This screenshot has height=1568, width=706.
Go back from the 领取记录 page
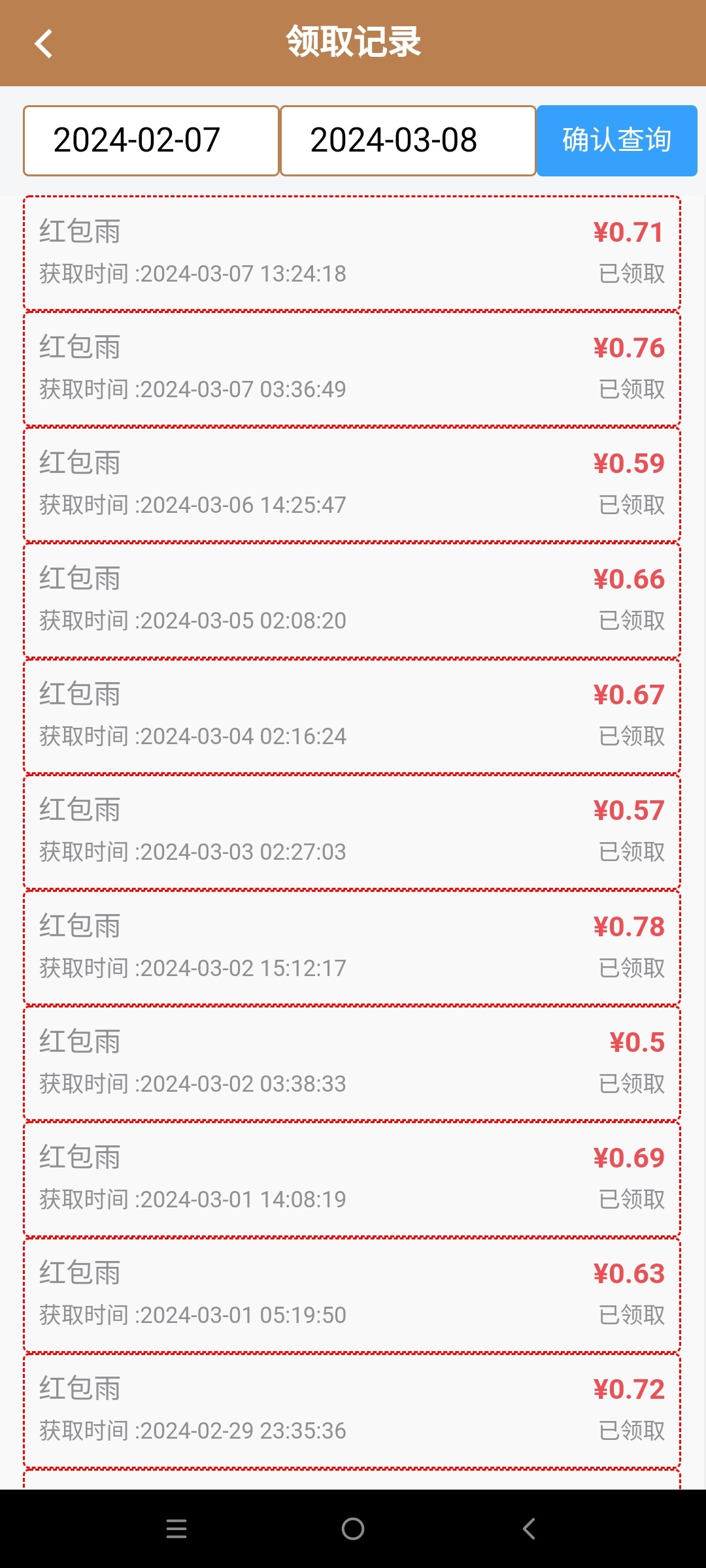43,44
